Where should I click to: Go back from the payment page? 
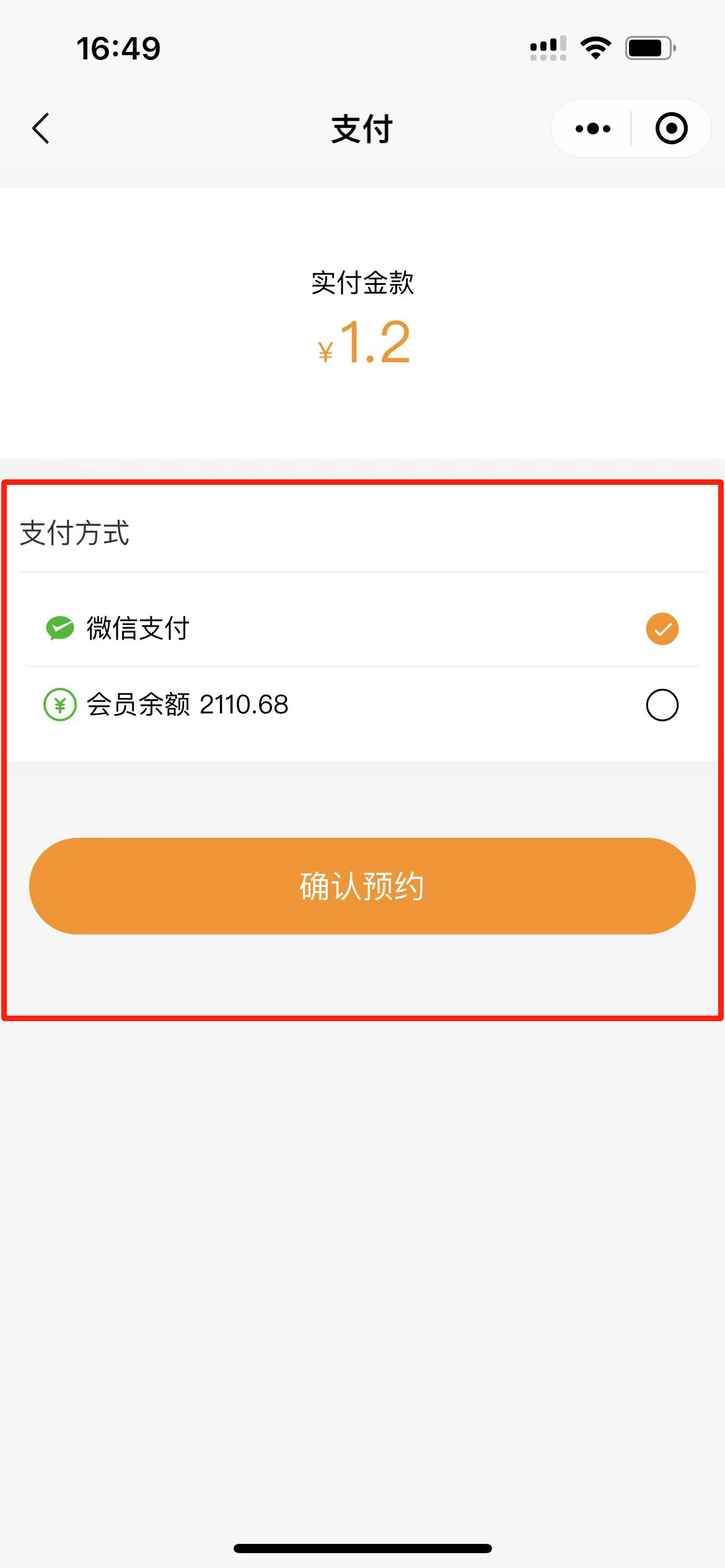41,128
